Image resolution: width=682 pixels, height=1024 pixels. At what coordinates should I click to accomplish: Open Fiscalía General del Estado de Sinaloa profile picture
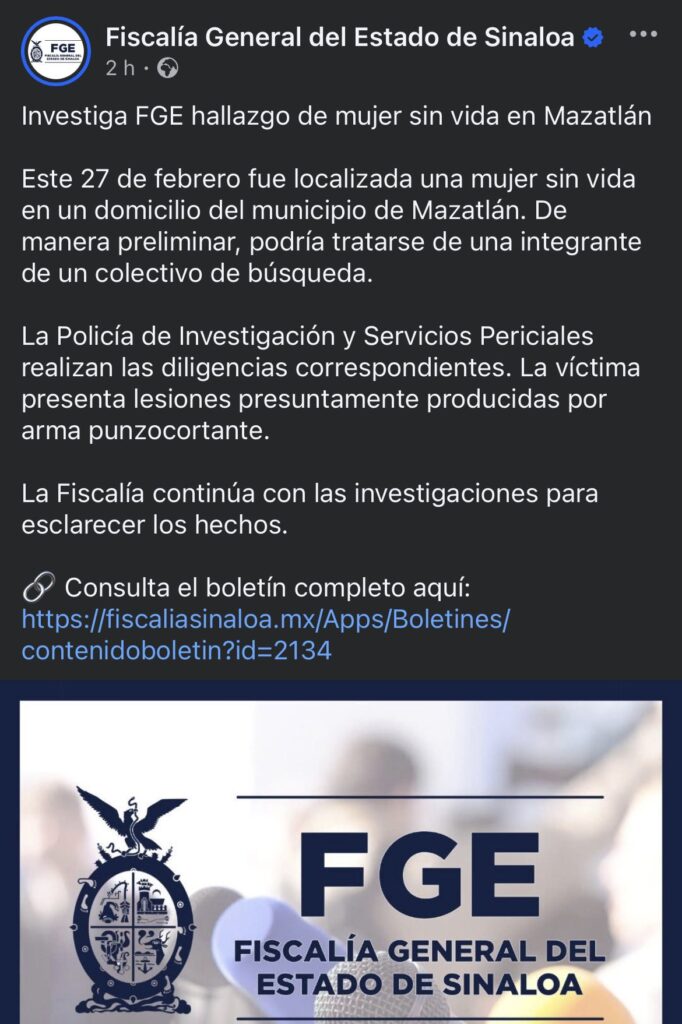coord(56,52)
